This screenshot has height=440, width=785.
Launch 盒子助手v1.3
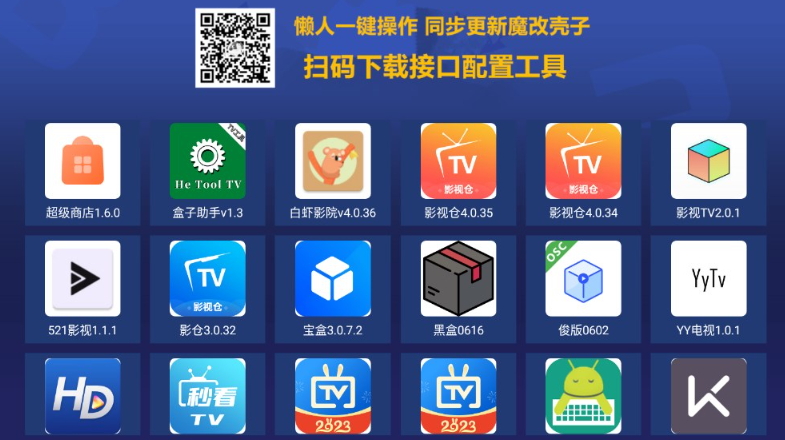[x=208, y=161]
